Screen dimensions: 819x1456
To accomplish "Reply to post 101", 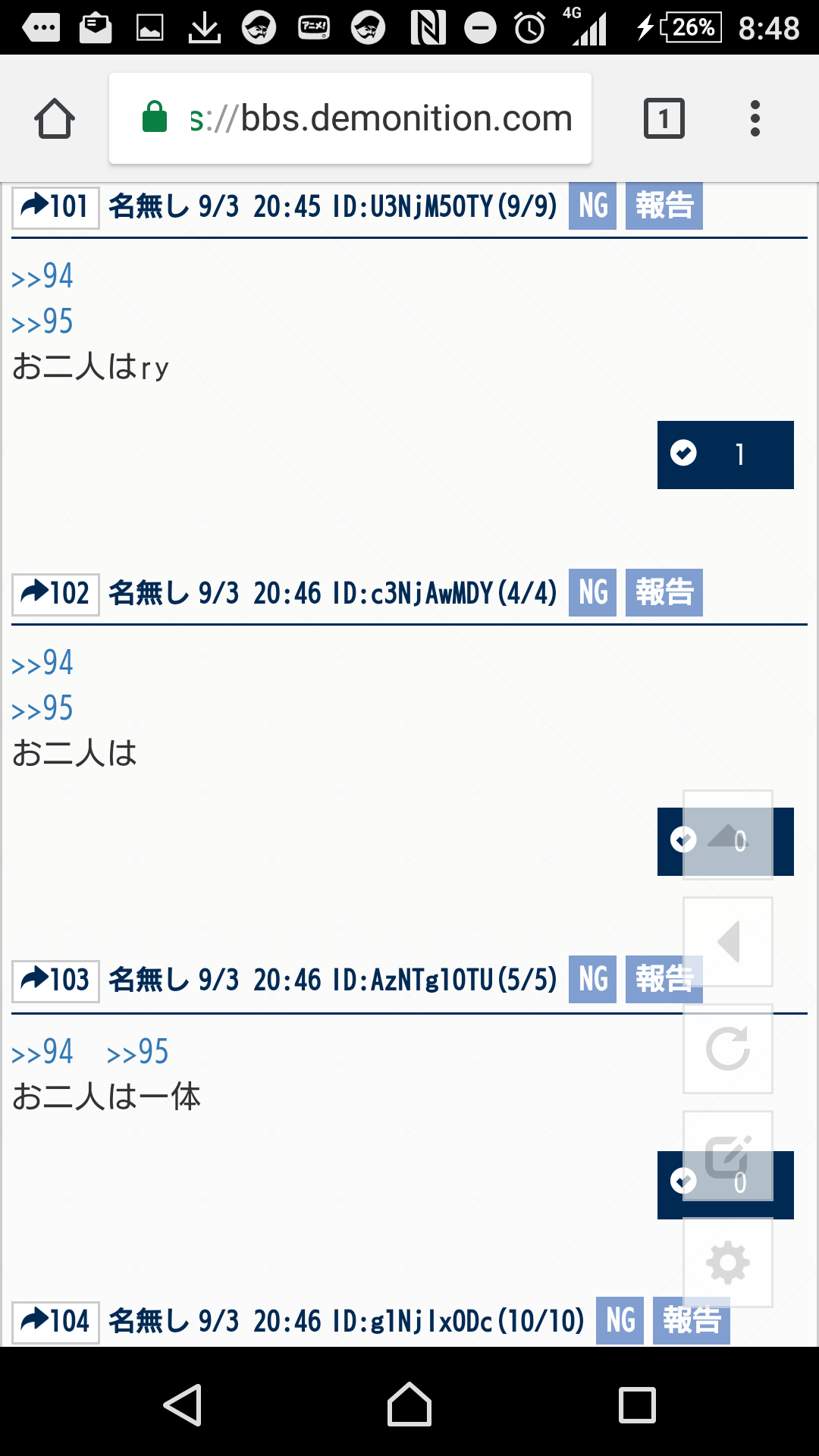I will coord(55,207).
